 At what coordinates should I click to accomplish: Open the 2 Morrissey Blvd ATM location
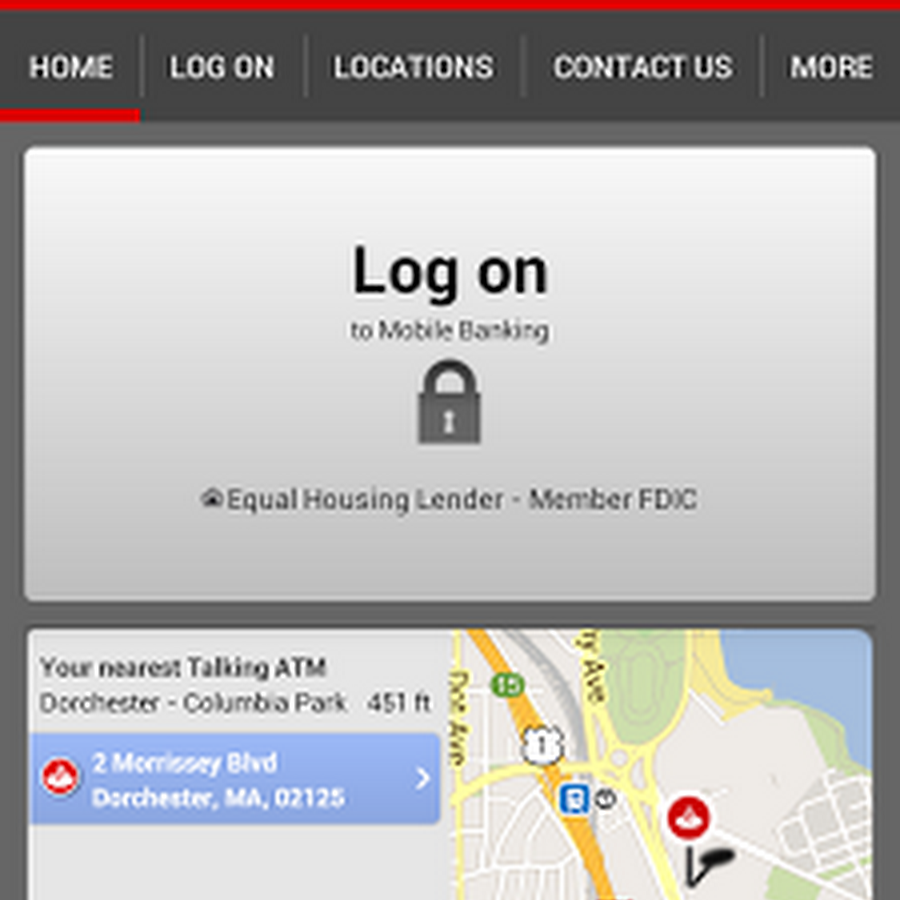[x=235, y=779]
